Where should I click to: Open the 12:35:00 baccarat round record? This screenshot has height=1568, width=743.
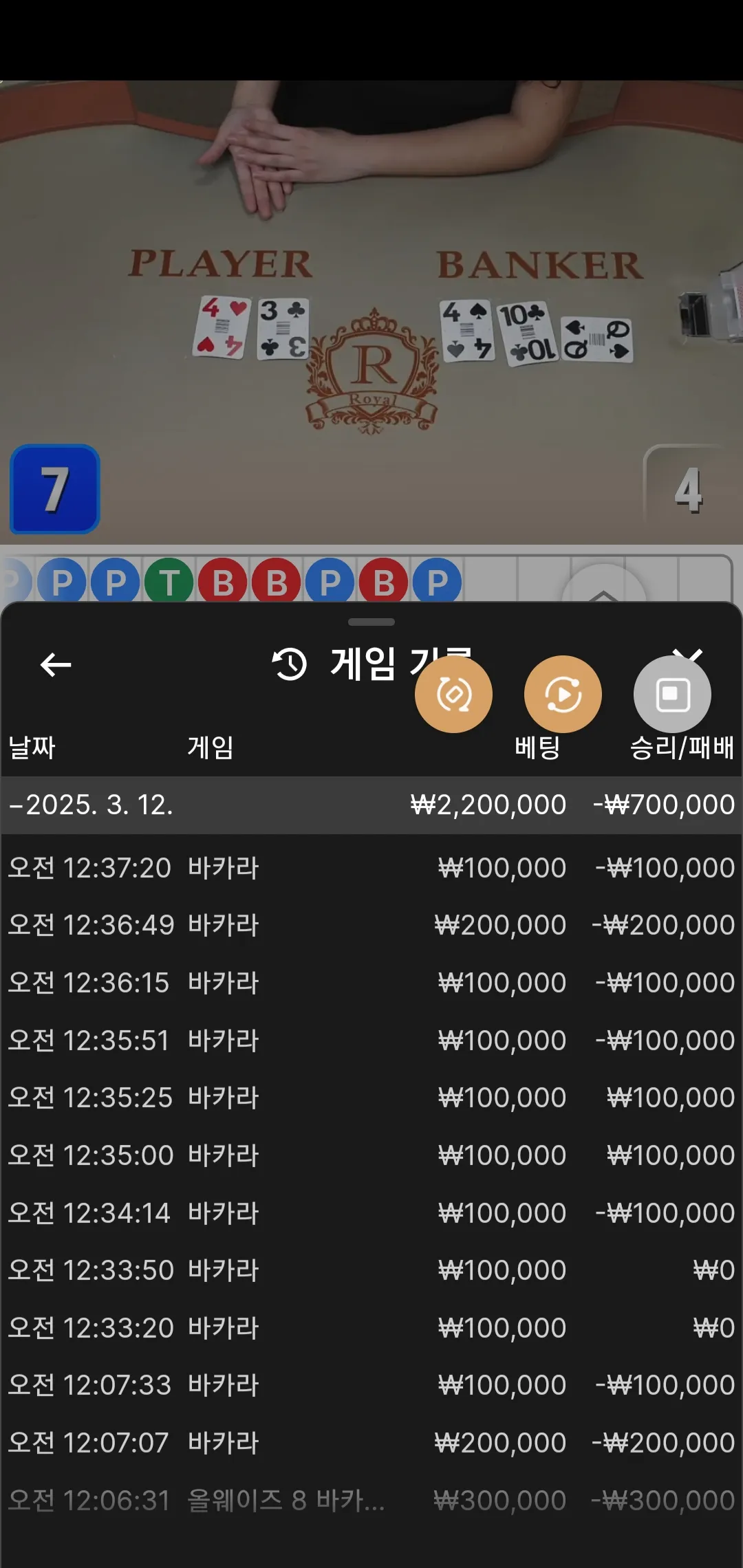click(371, 1155)
